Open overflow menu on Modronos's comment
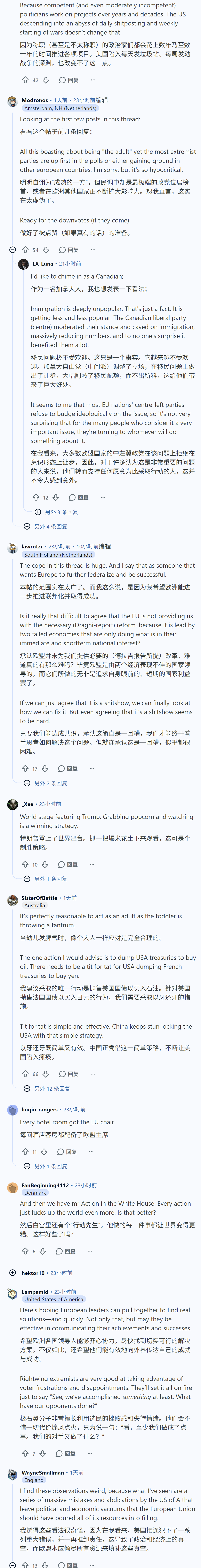201x1568 pixels. [x=93, y=250]
